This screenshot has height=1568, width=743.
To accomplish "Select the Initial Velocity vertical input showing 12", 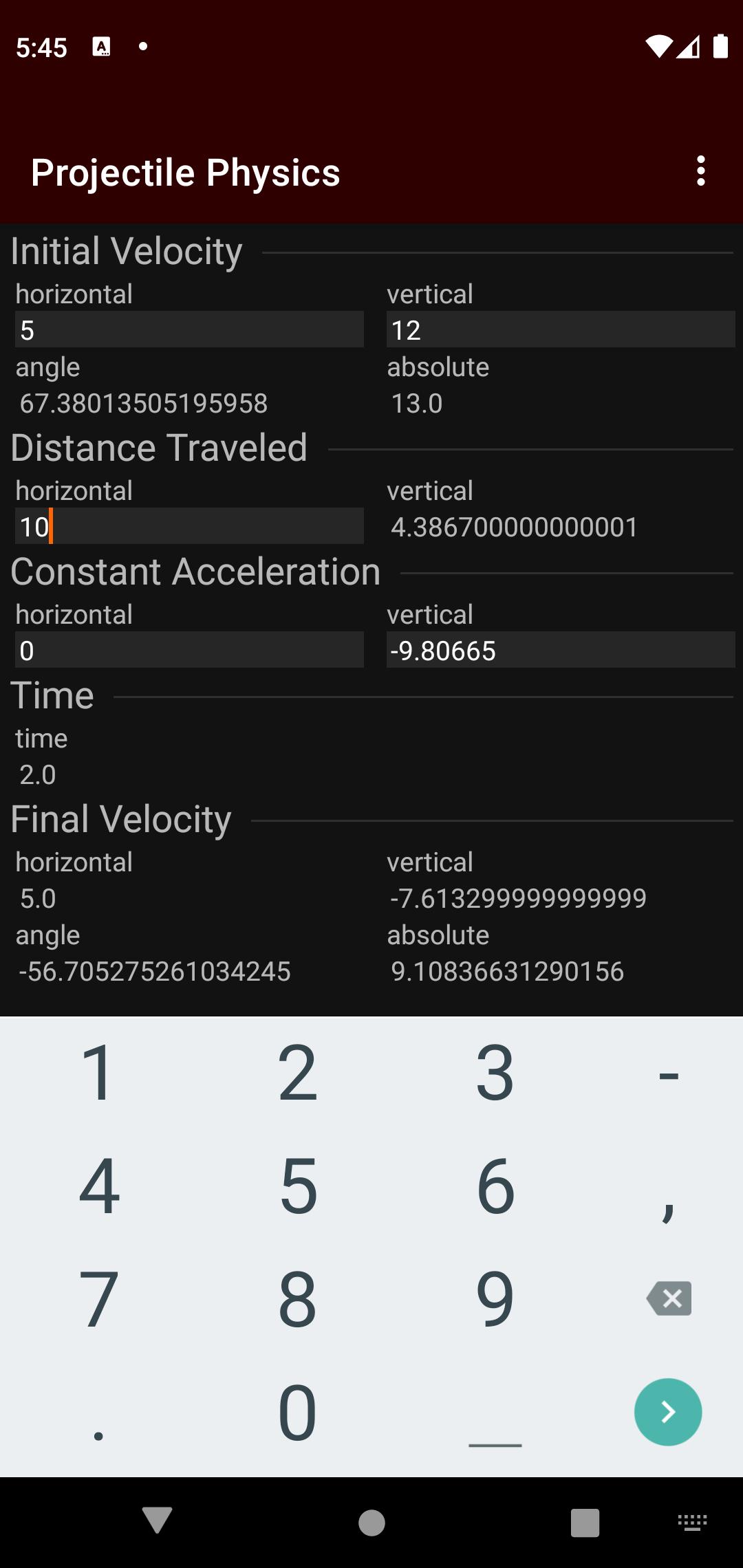I will [x=561, y=329].
